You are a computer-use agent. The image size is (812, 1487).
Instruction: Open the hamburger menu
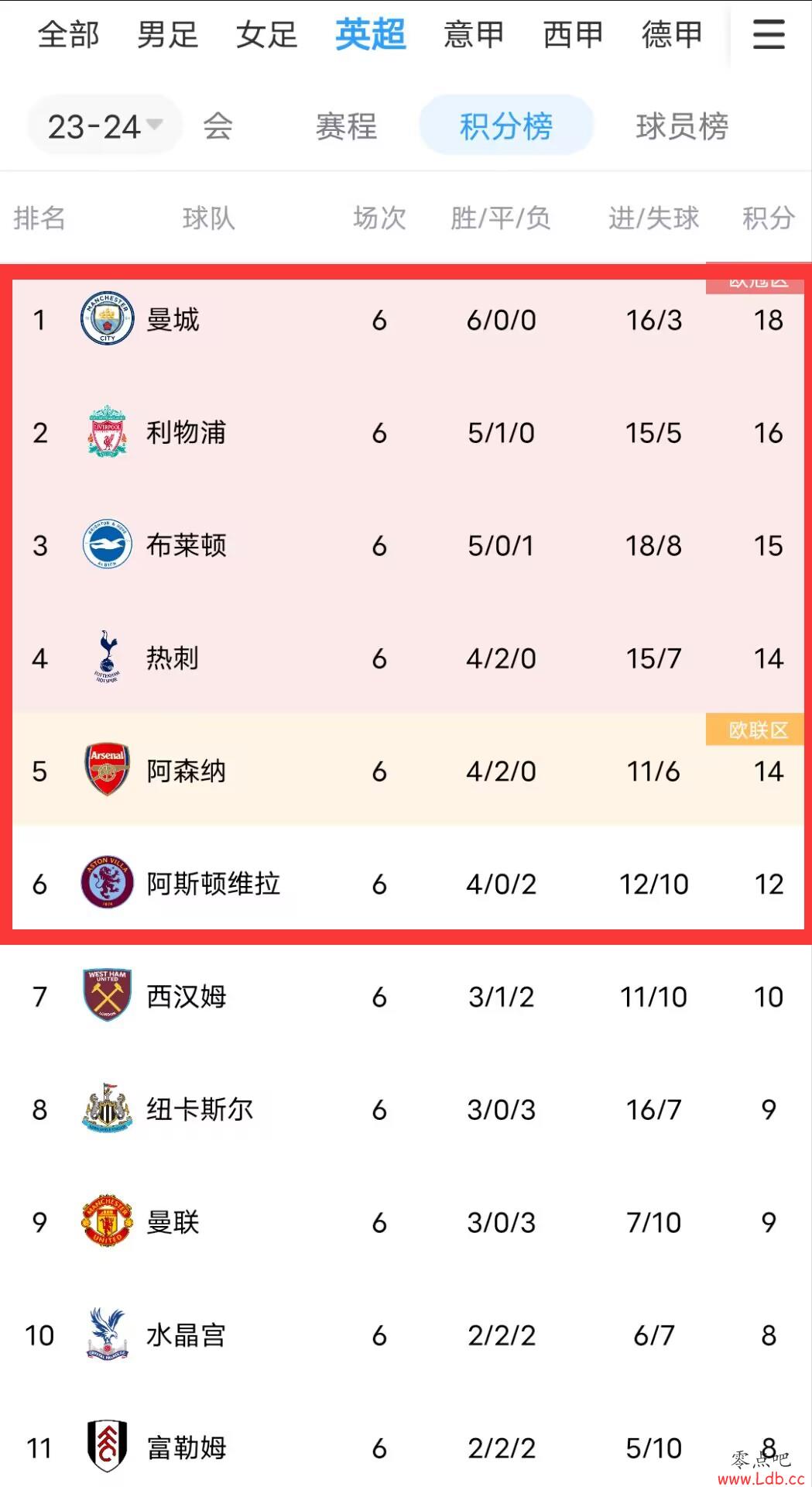click(769, 34)
